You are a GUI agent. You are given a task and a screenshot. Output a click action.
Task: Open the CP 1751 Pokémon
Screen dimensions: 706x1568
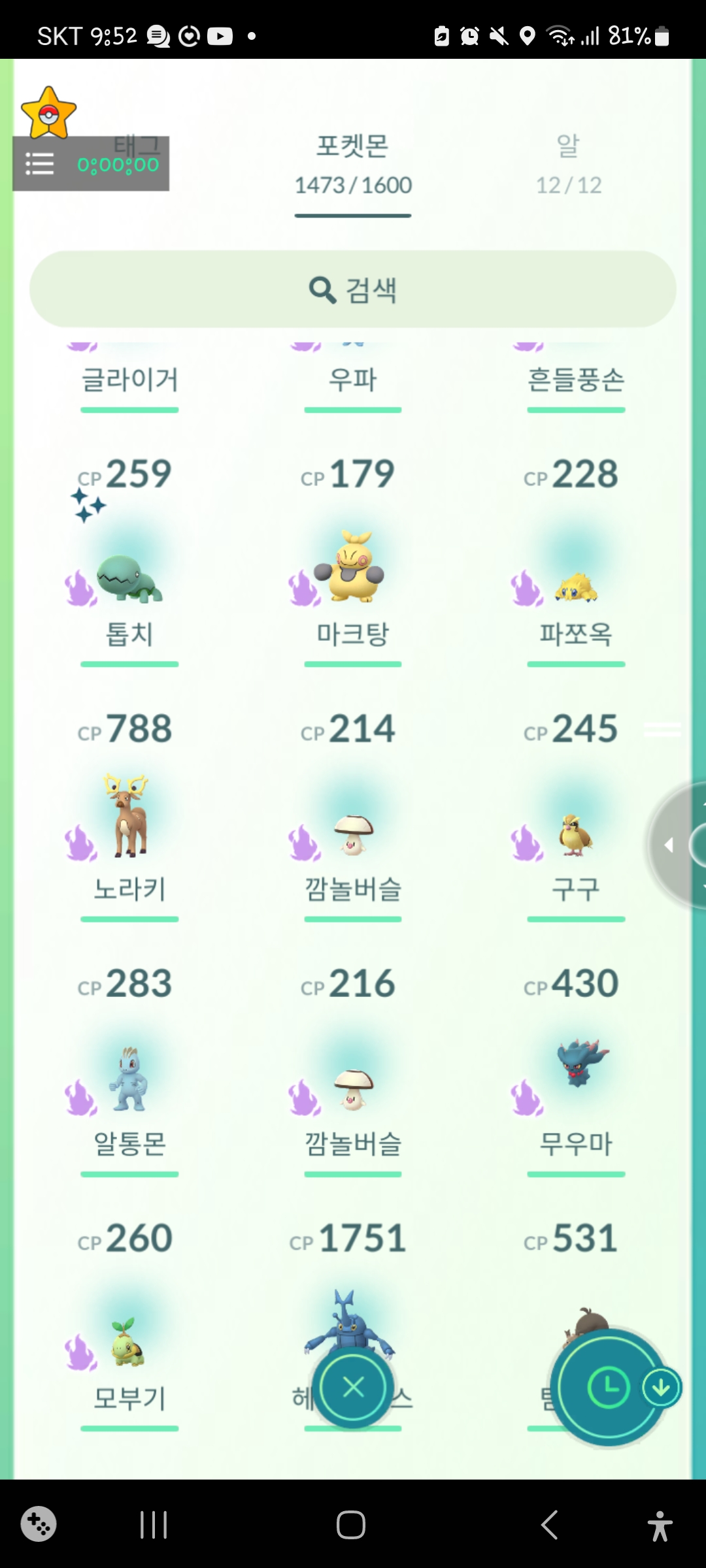[x=348, y=1313]
